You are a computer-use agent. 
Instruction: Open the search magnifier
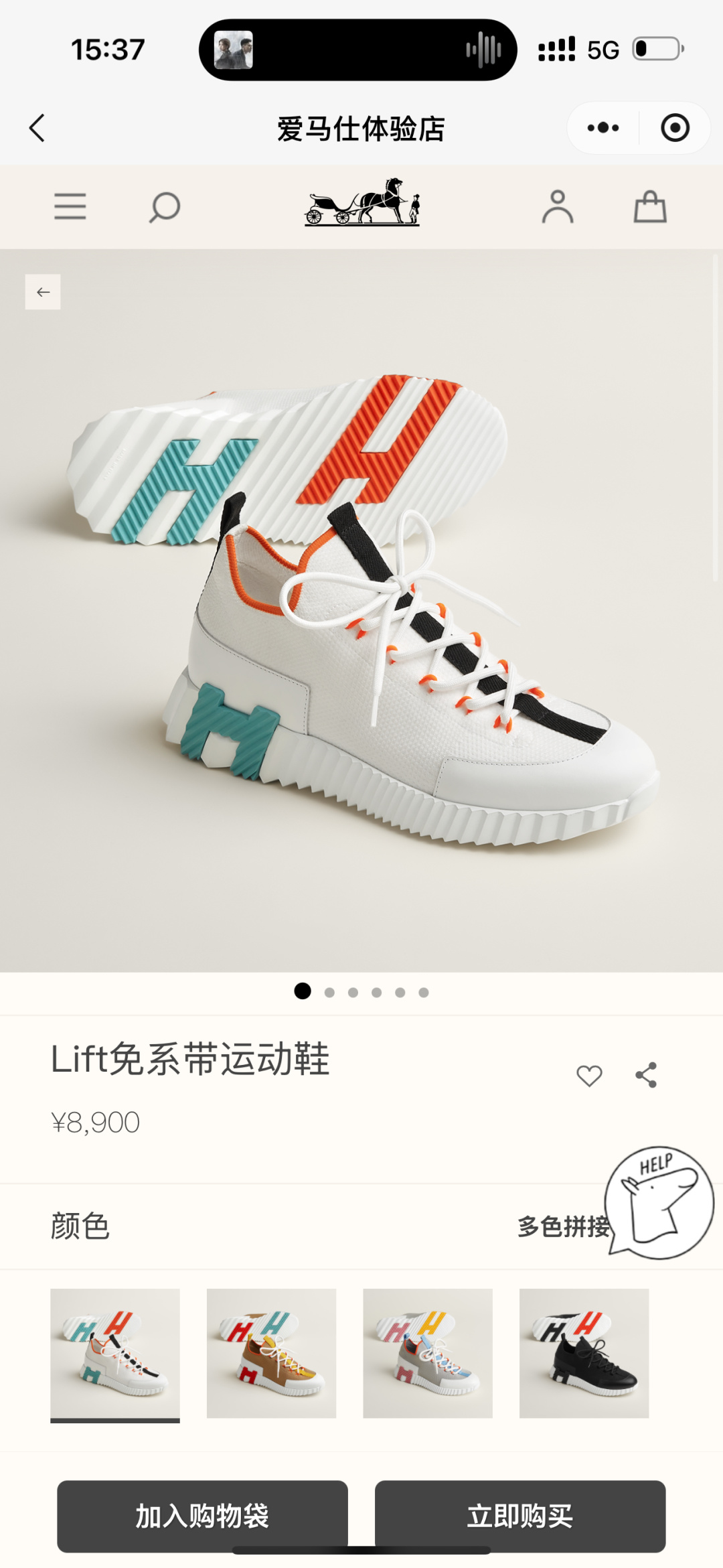164,207
